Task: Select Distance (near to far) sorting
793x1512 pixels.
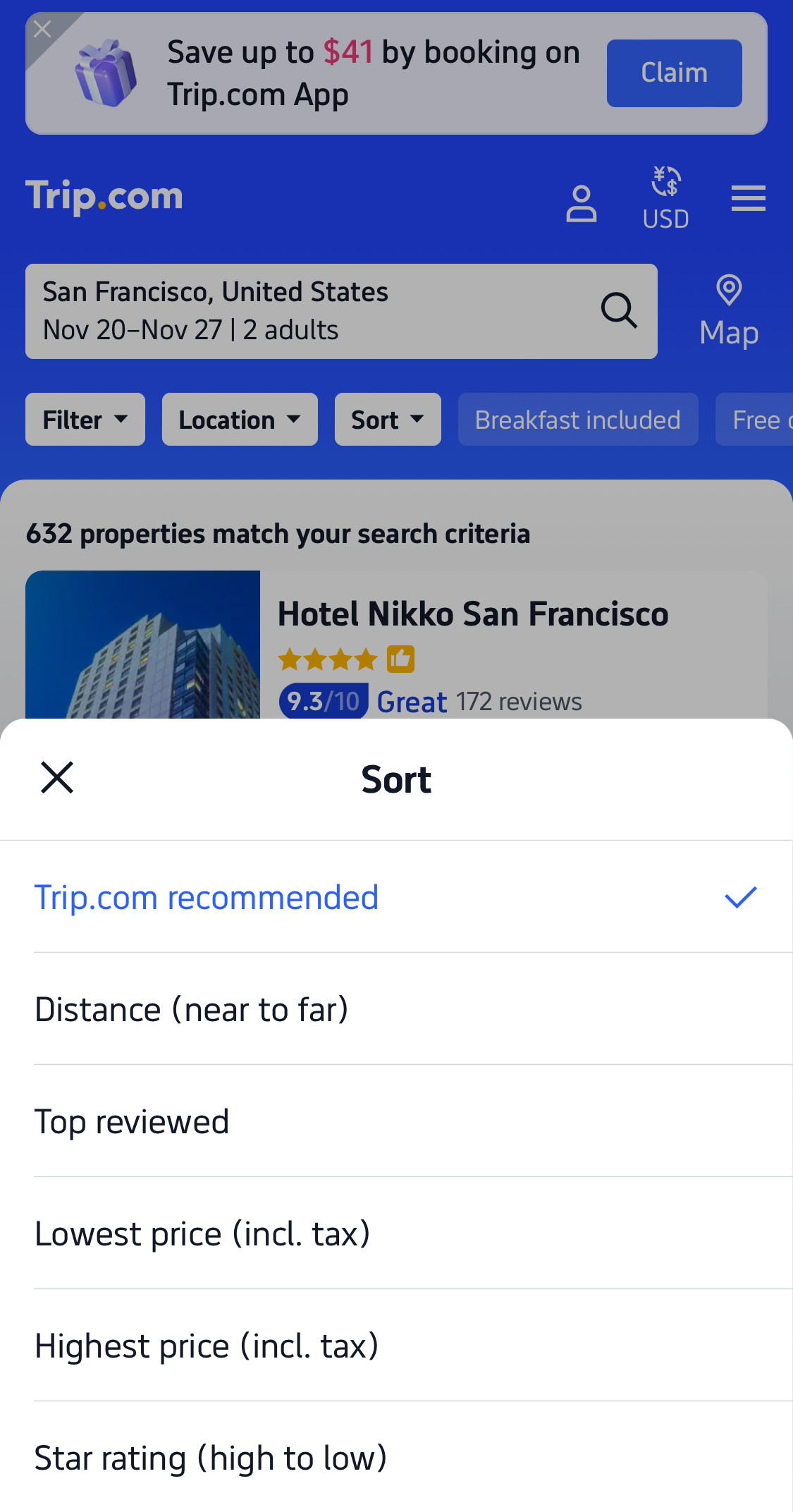Action: point(191,1008)
